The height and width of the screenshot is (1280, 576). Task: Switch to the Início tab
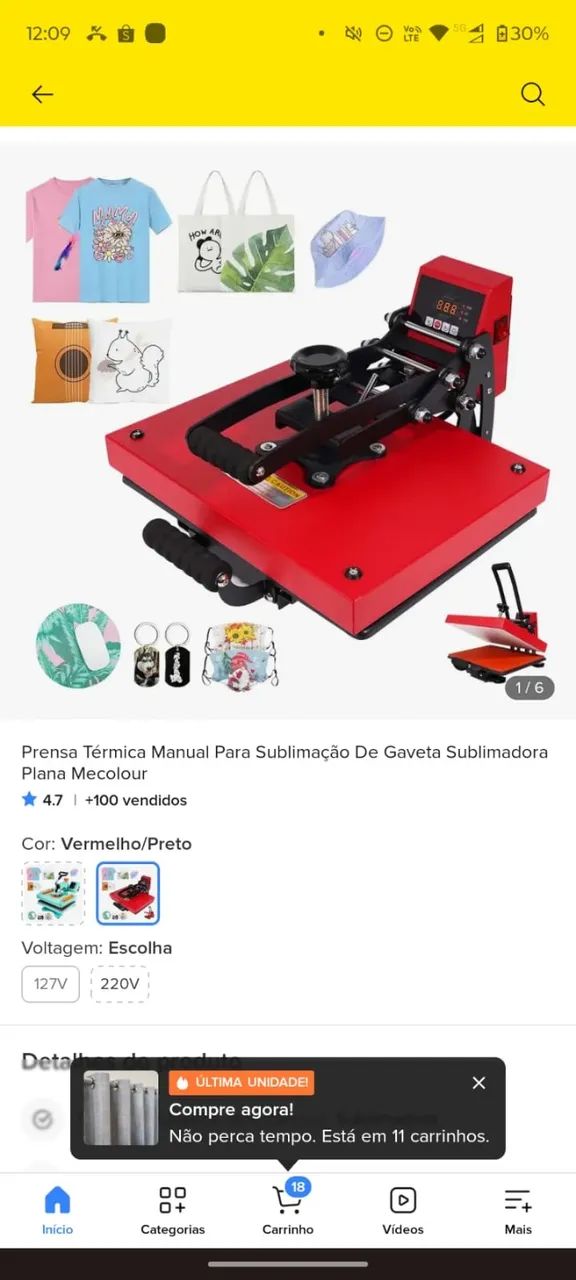(57, 1210)
